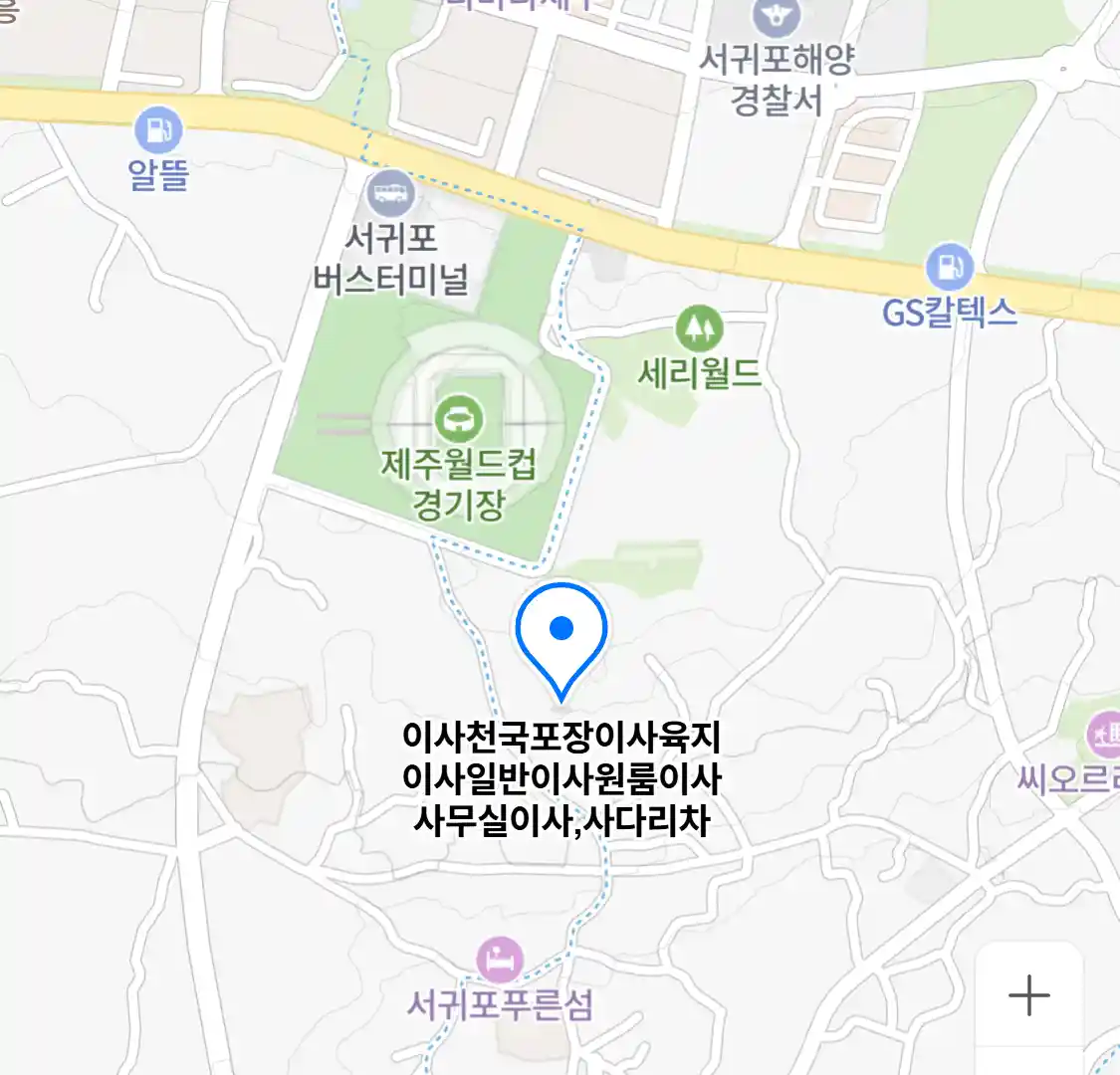The width and height of the screenshot is (1120, 1075).
Task: Select the GS칼텍스 gas station marker
Action: 949,267
